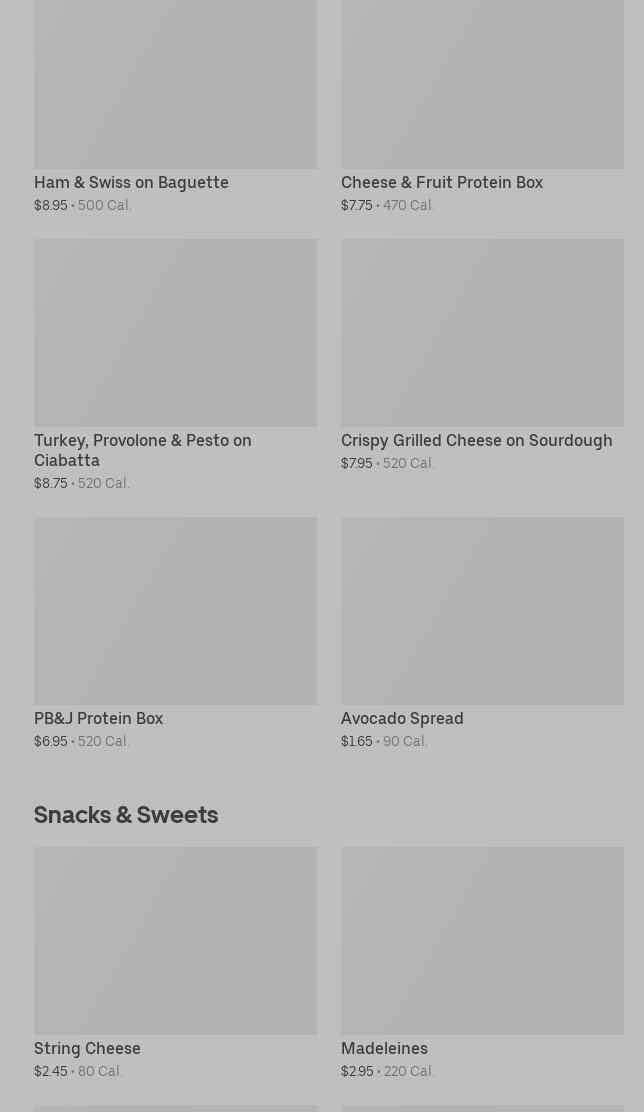Choose the PB&J Protein Box
The width and height of the screenshot is (644, 1112).
pyautogui.click(x=175, y=633)
